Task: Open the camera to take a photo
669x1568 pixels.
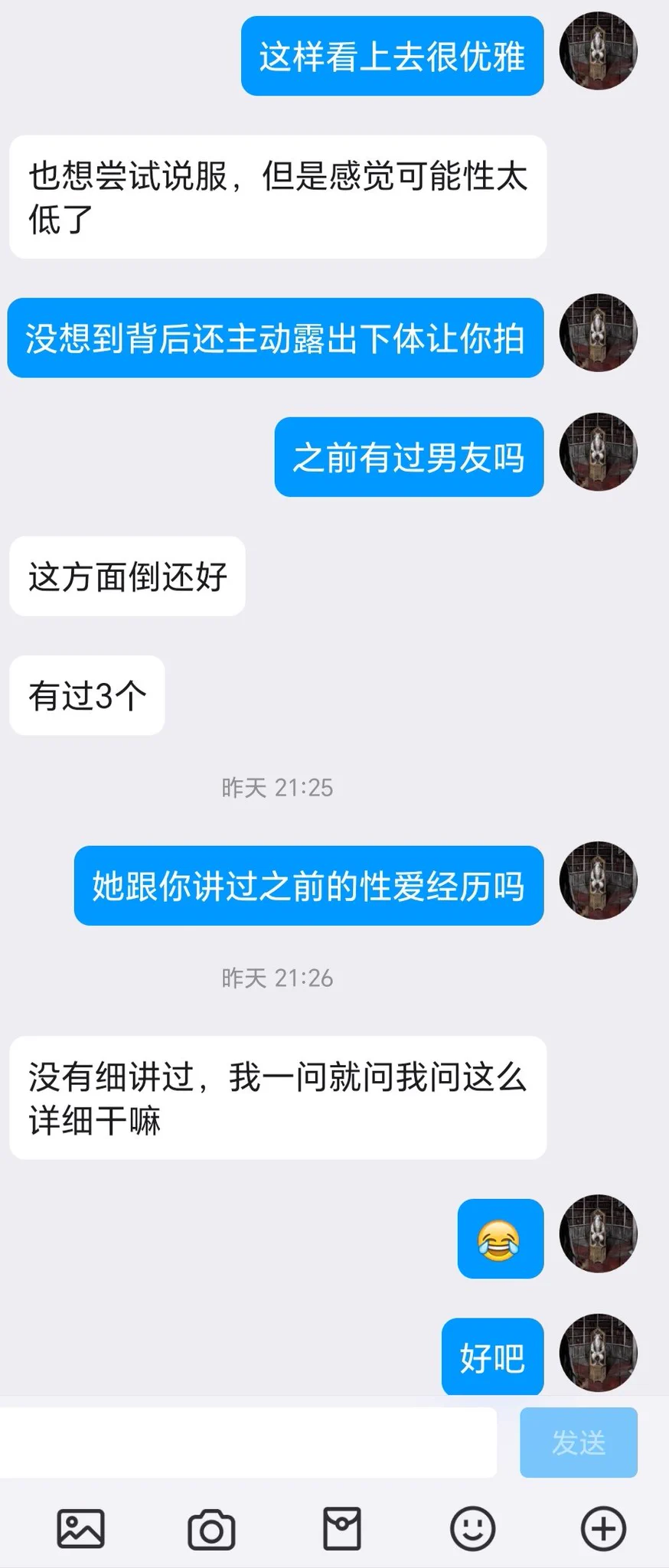Action: (211, 1529)
